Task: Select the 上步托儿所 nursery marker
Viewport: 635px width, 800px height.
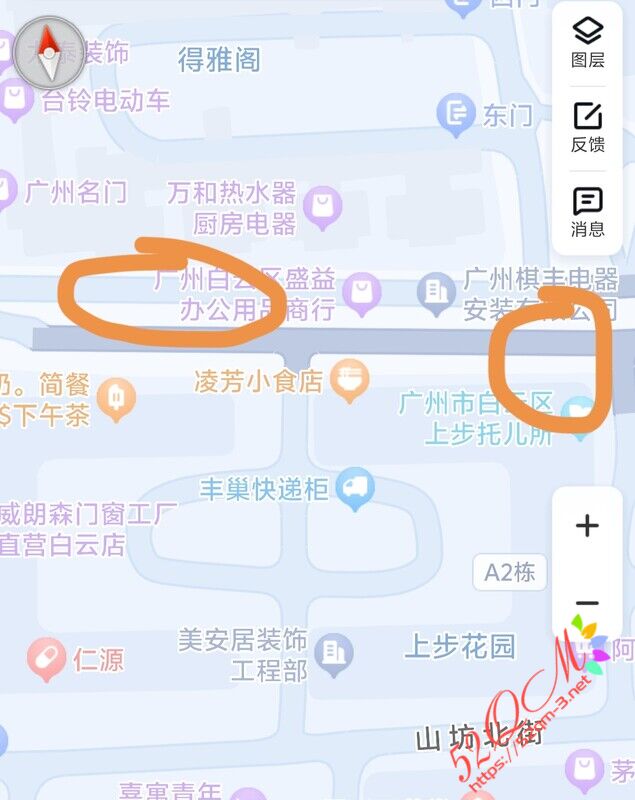Action: click(x=577, y=409)
